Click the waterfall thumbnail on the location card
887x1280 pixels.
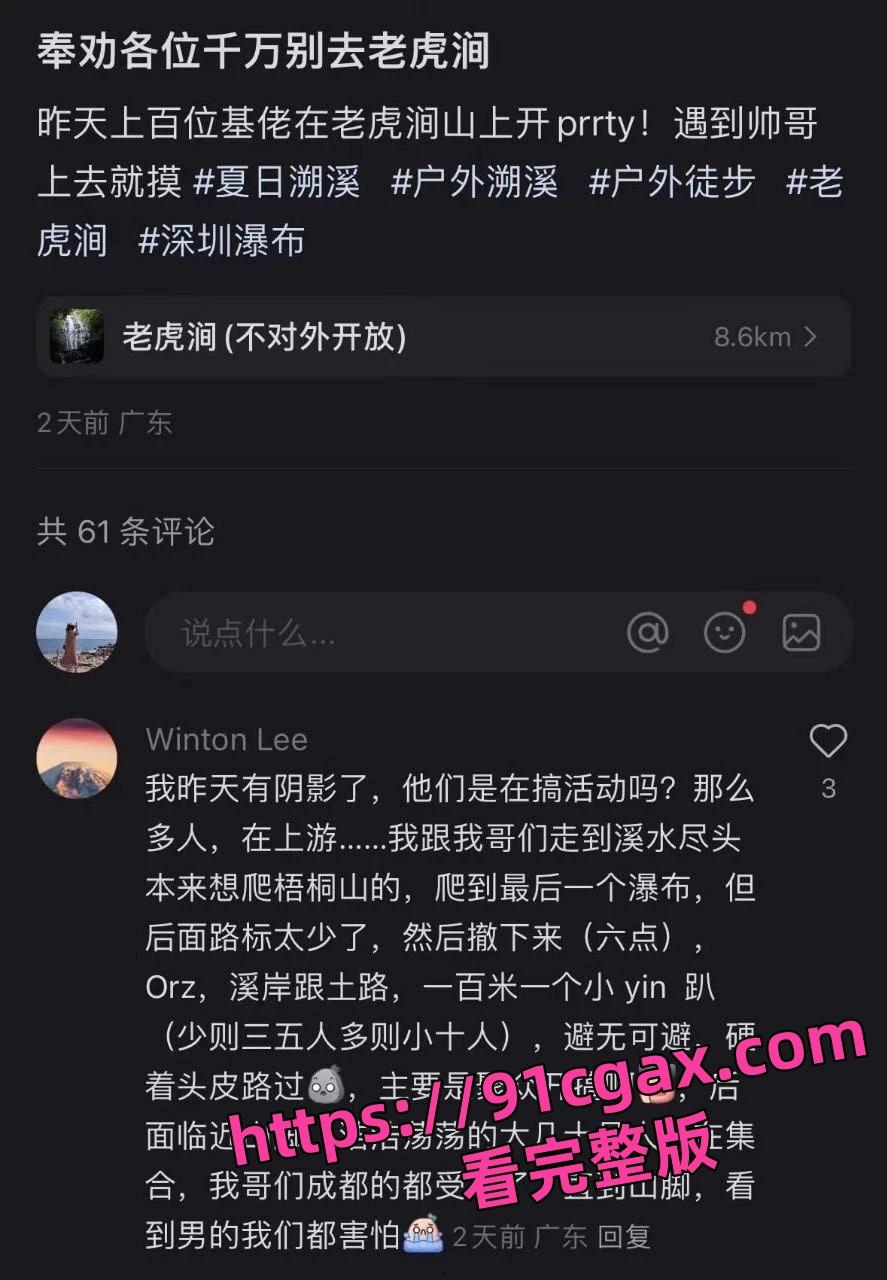tap(77, 337)
